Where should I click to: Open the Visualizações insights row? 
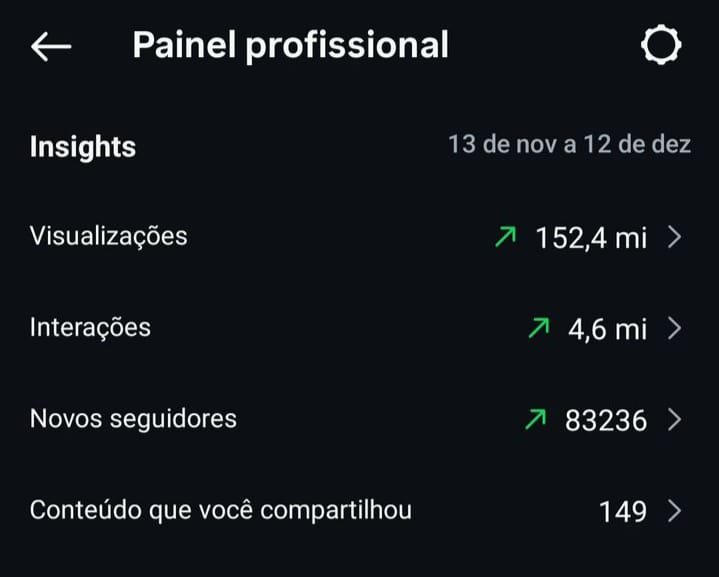(x=359, y=237)
